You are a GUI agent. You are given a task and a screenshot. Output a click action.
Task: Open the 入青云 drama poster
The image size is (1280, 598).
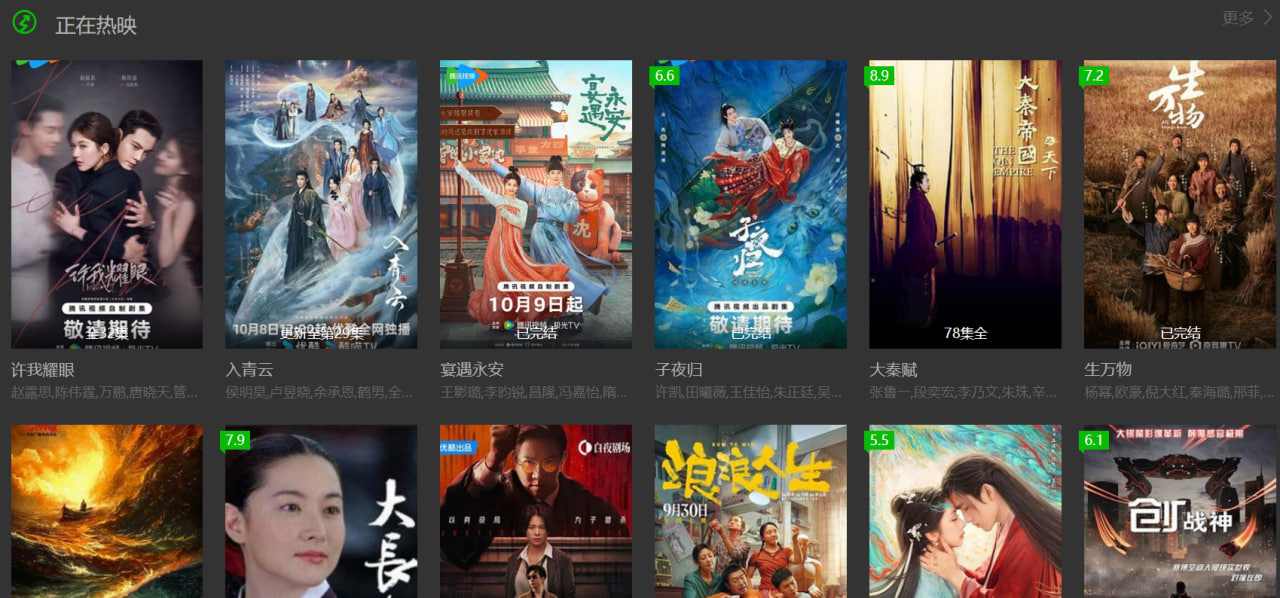pyautogui.click(x=321, y=204)
